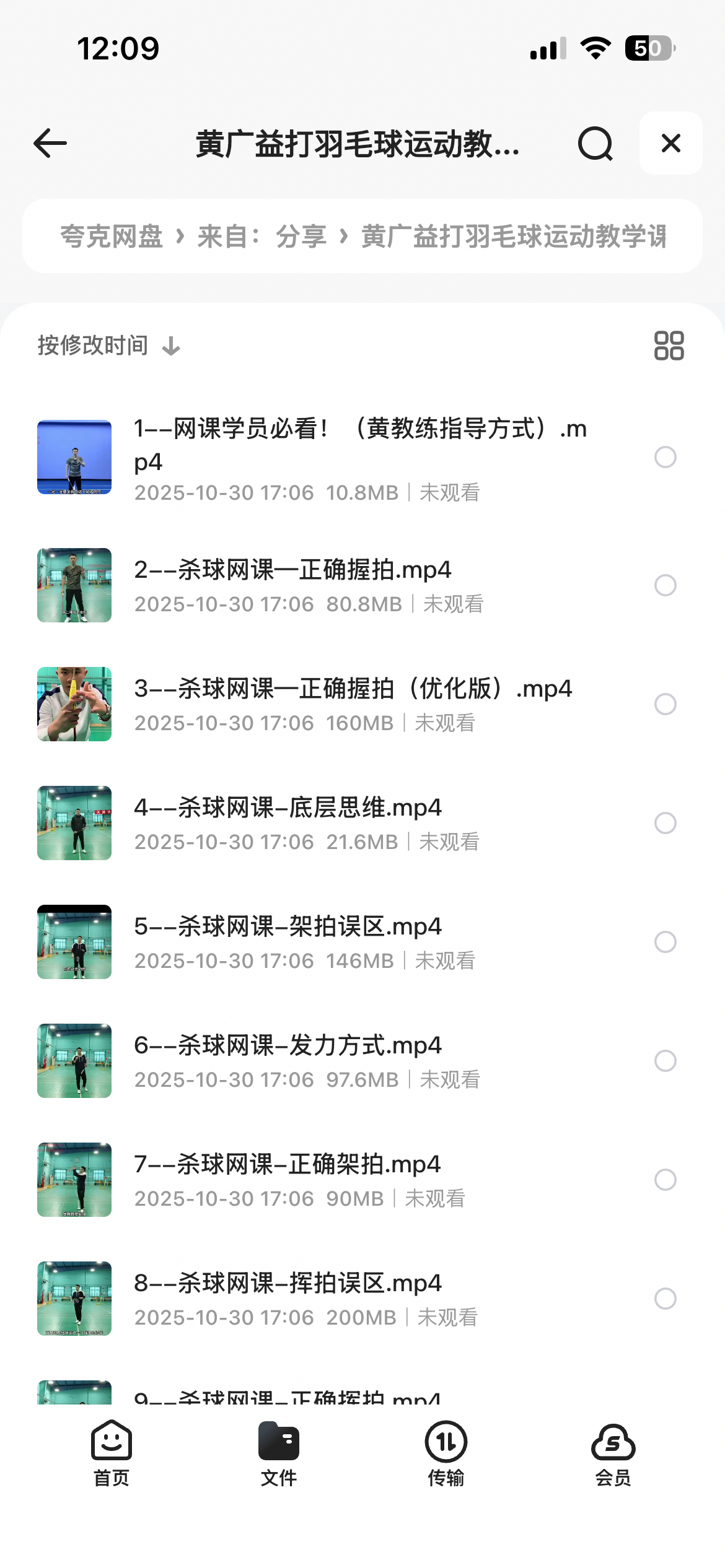Open the 来自：分享 breadcrumb folder
The image size is (725, 1568).
click(x=261, y=237)
